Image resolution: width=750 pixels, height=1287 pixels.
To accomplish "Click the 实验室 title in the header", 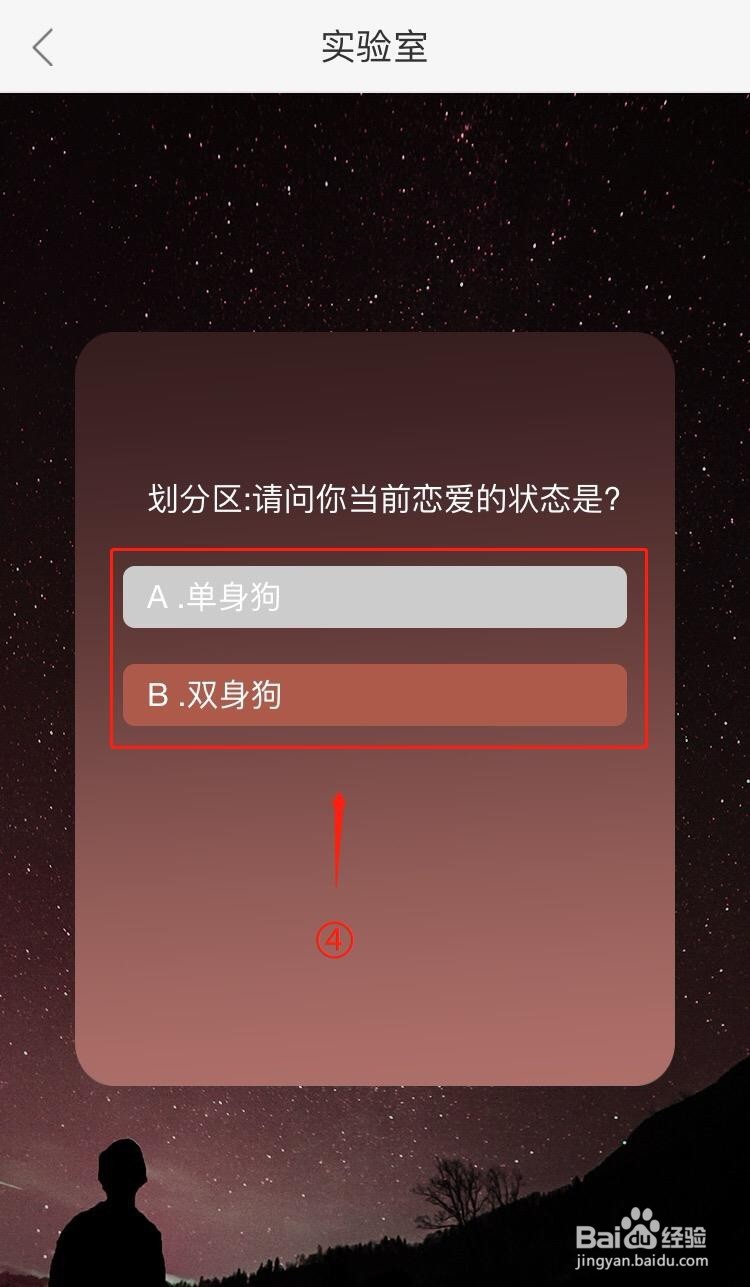I will click(374, 47).
